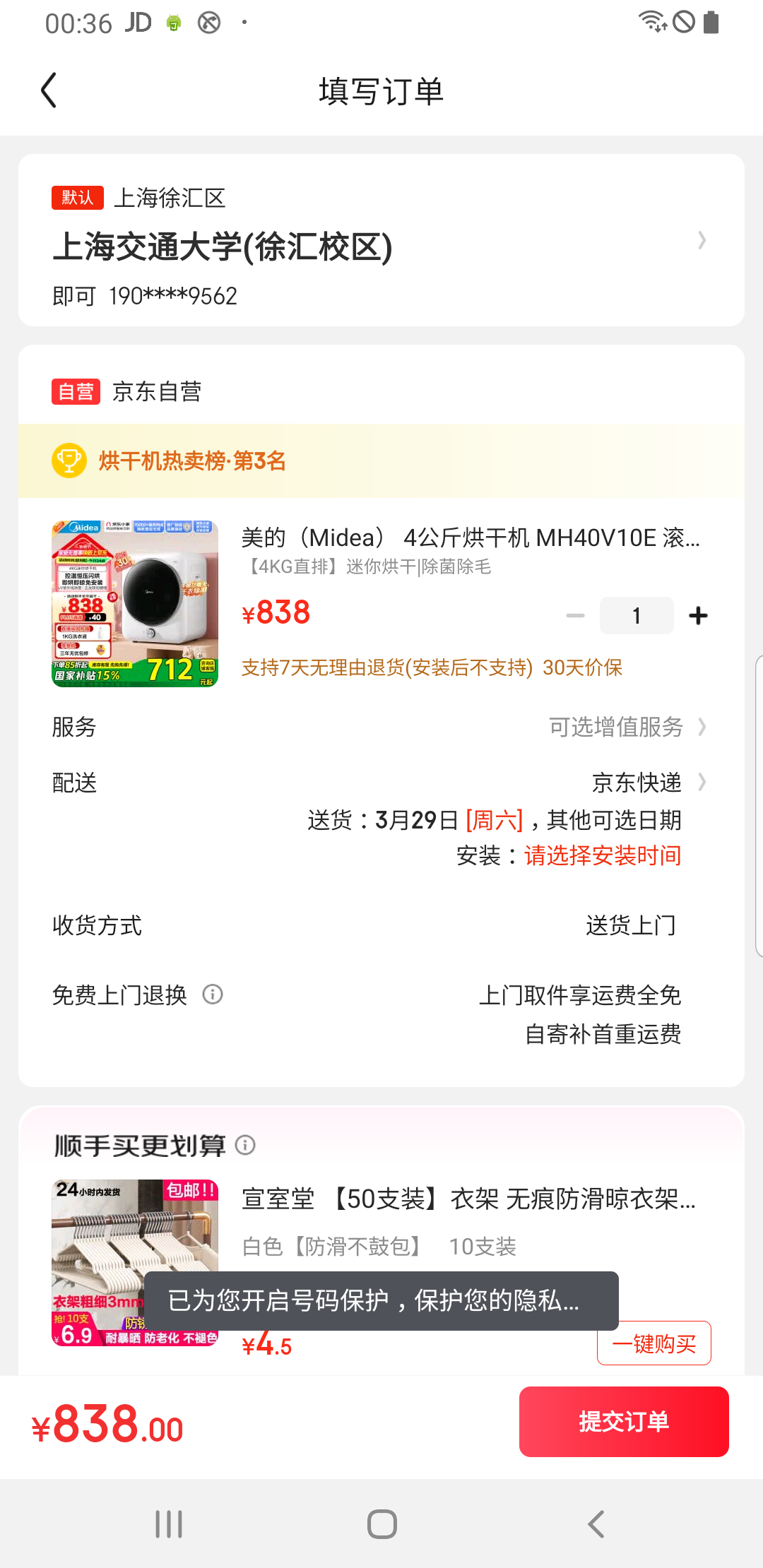Image resolution: width=763 pixels, height=1568 pixels.
Task: Tap the plus icon to increase quantity
Action: click(698, 615)
